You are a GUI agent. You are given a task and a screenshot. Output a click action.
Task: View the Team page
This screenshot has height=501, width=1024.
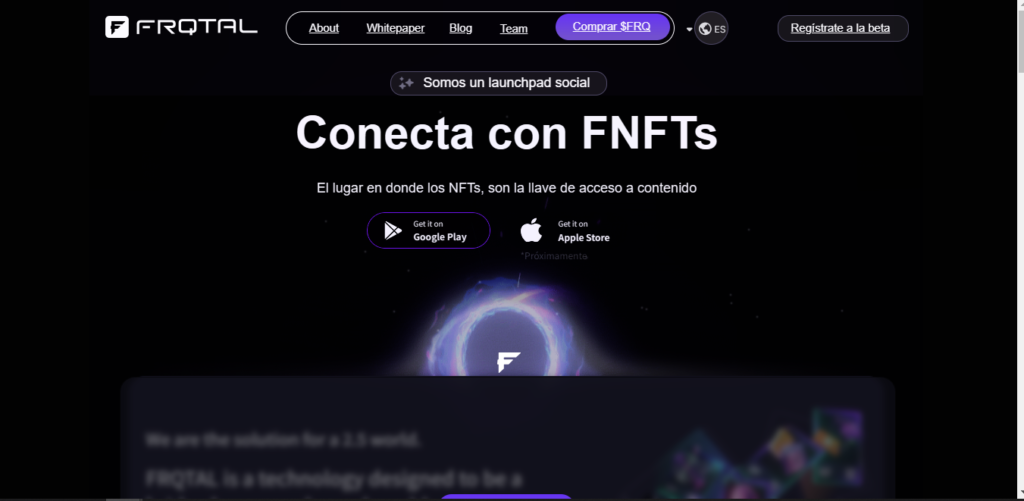coord(514,28)
